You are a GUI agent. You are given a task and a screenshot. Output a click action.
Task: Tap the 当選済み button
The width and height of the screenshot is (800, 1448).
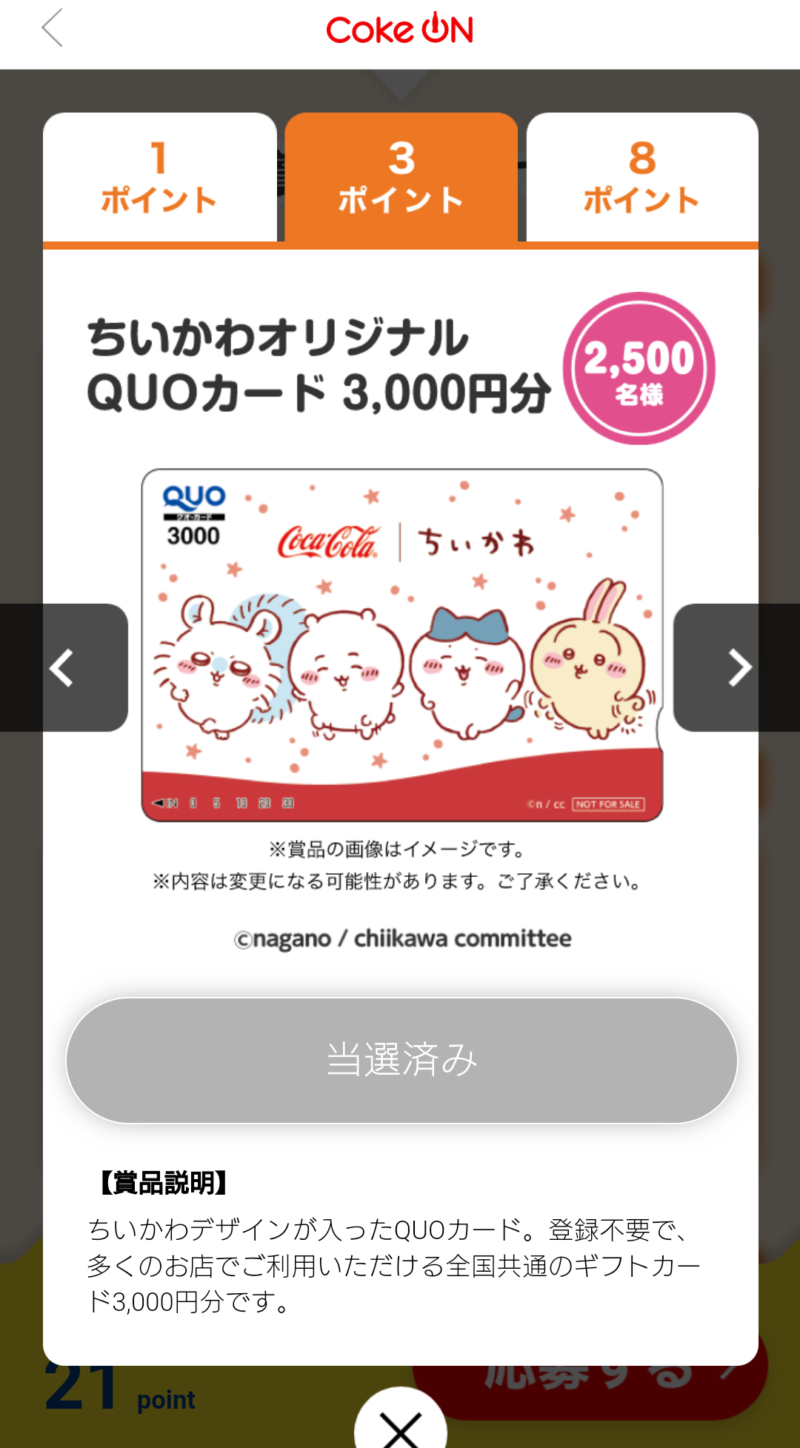(401, 1060)
